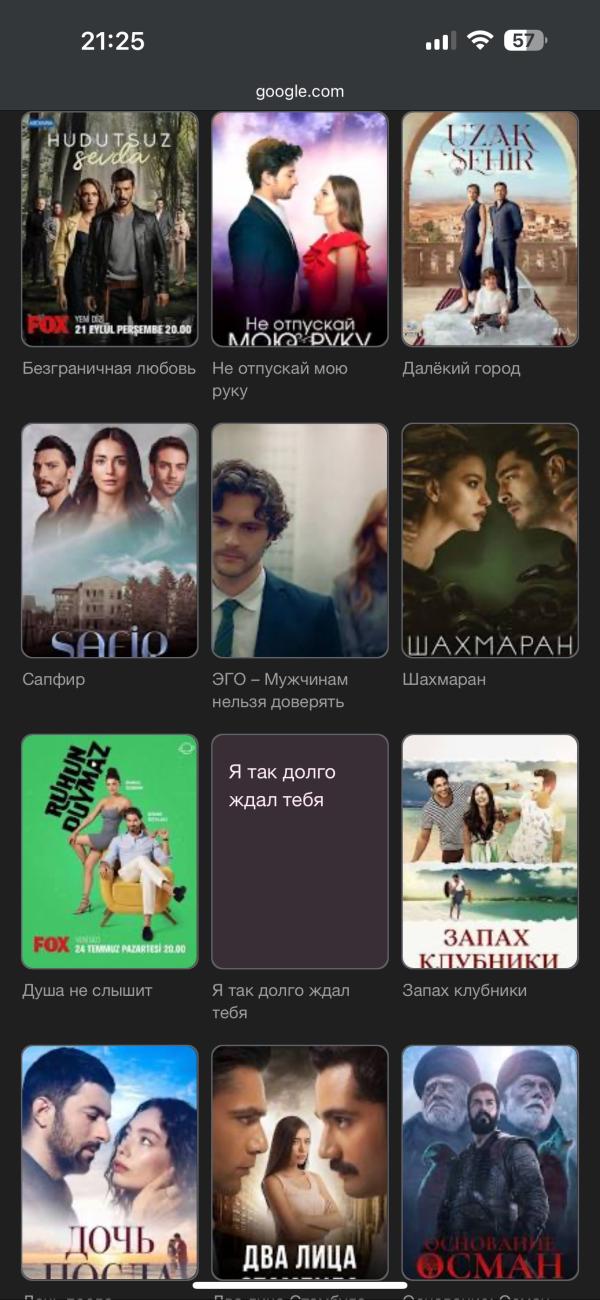This screenshot has height=1300, width=600.
Task: Select the Не отпускай мою руку poster
Action: tap(300, 229)
